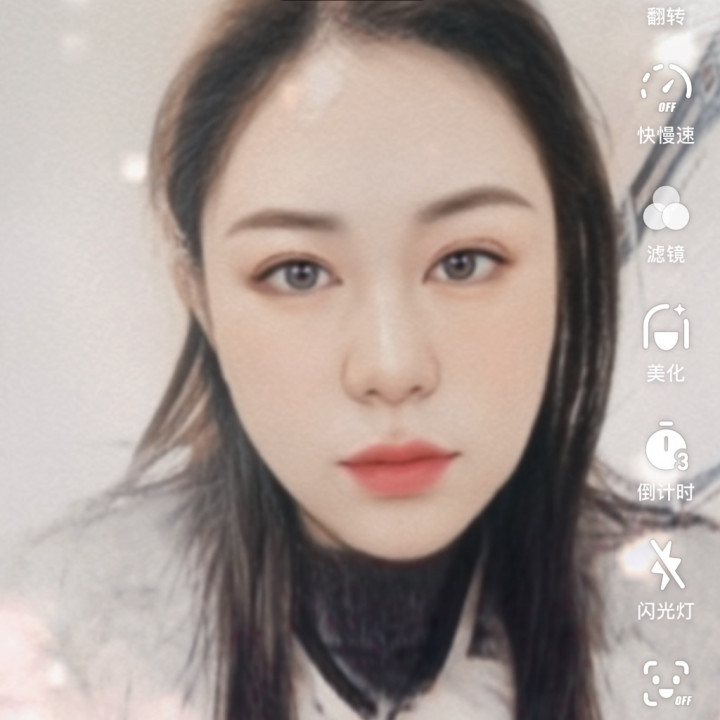Screen dimensions: 720x720
Task: Toggle the face detection icon
Action: (x=668, y=682)
